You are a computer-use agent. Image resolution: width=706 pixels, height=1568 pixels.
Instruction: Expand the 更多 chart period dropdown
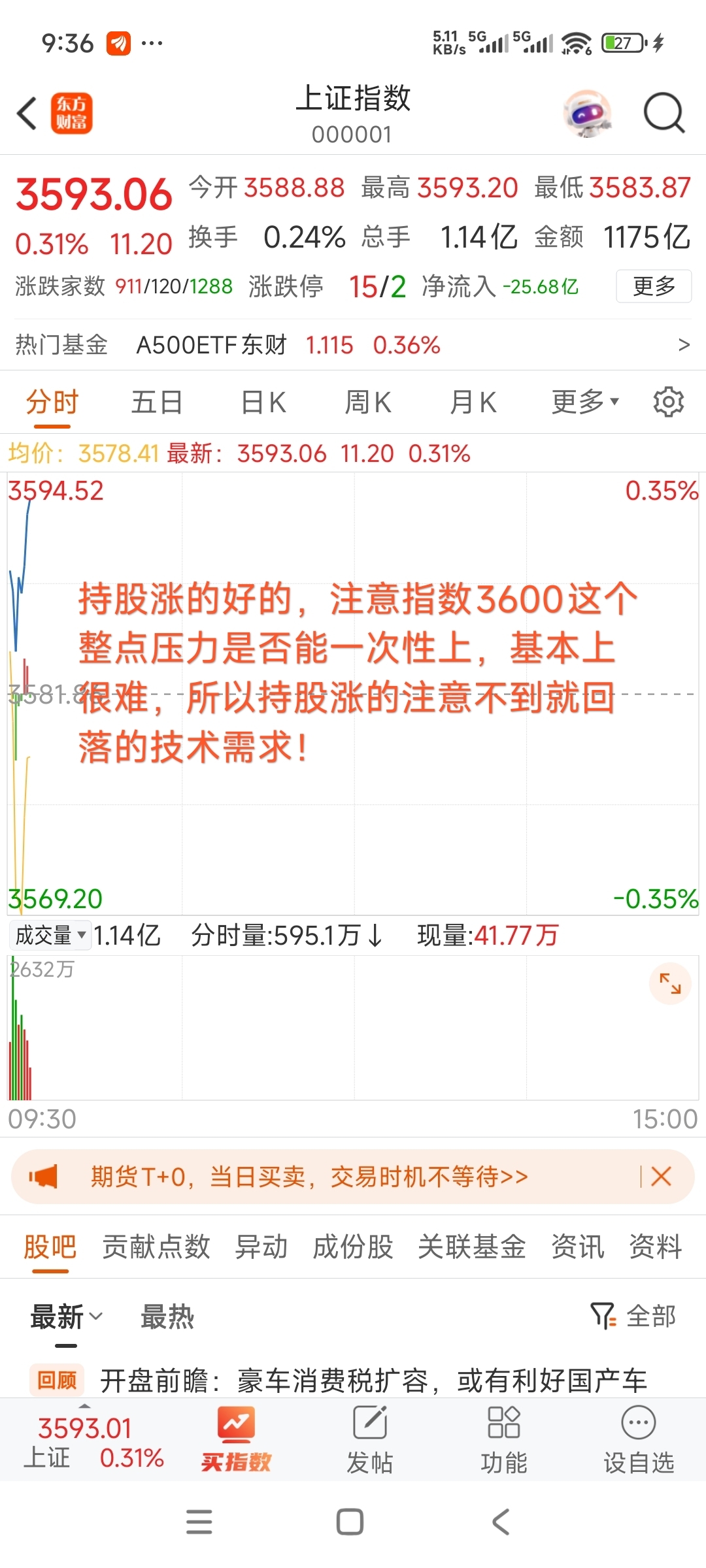[x=585, y=402]
